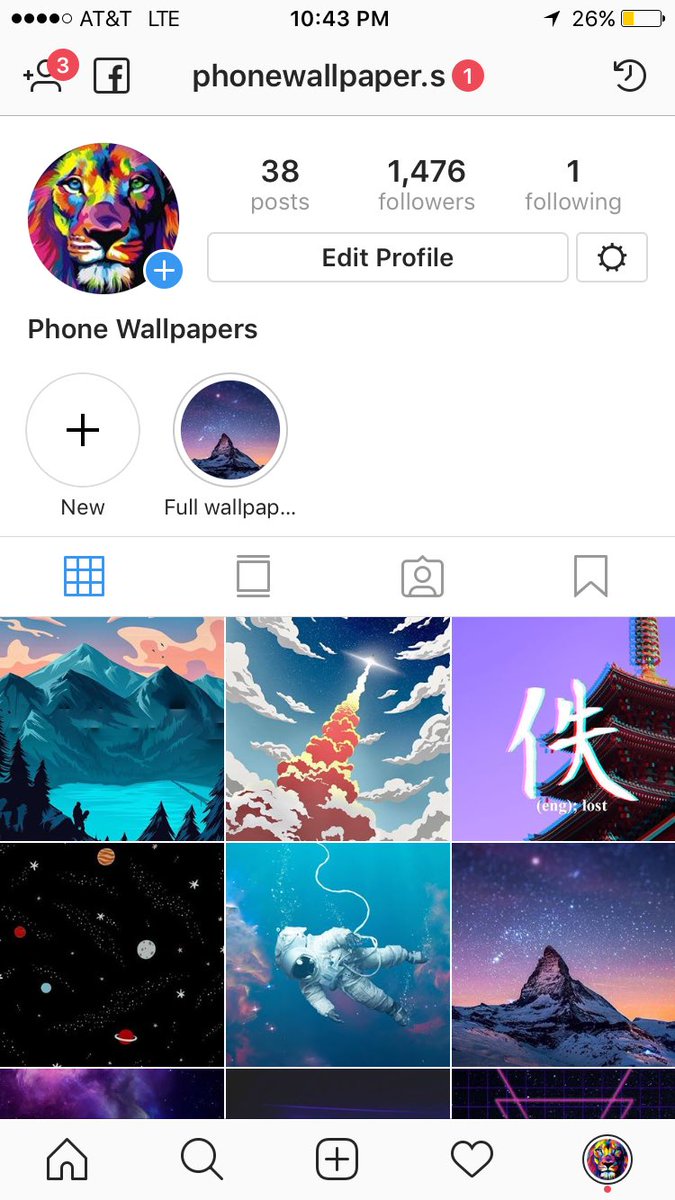
Task: Open the saved bookmarks tab
Action: coord(591,577)
